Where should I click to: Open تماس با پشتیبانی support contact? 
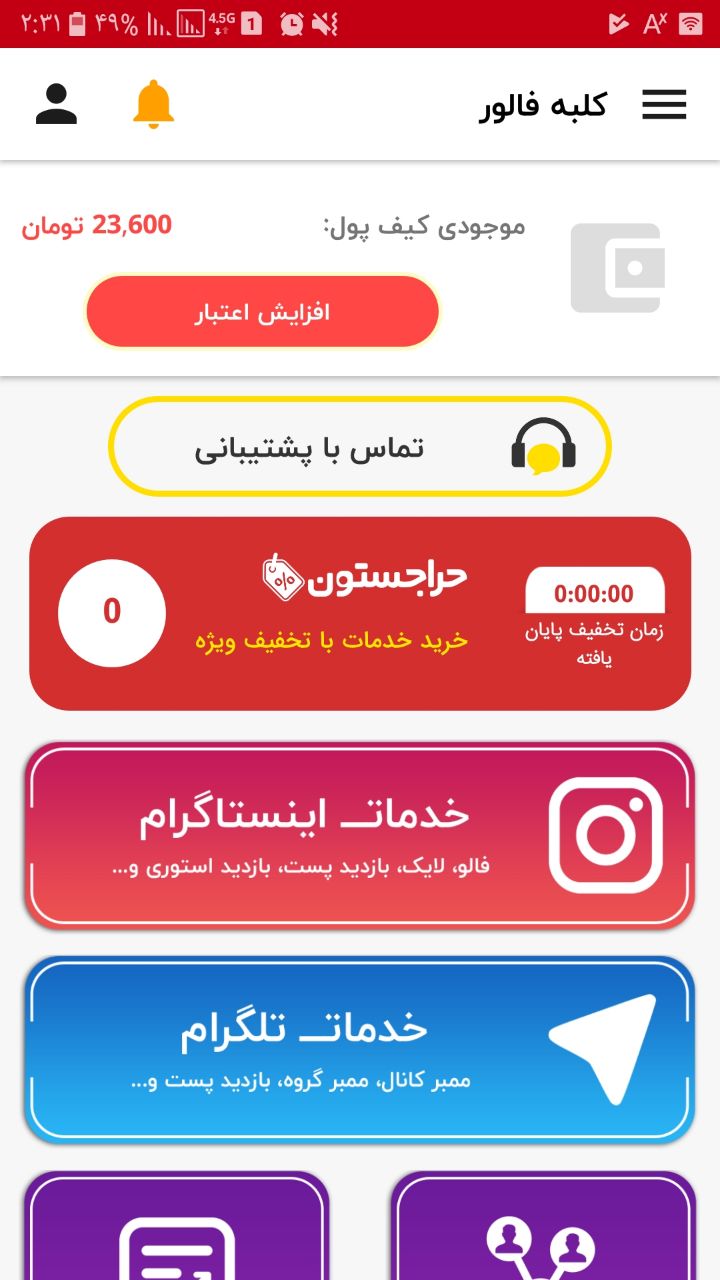[360, 447]
